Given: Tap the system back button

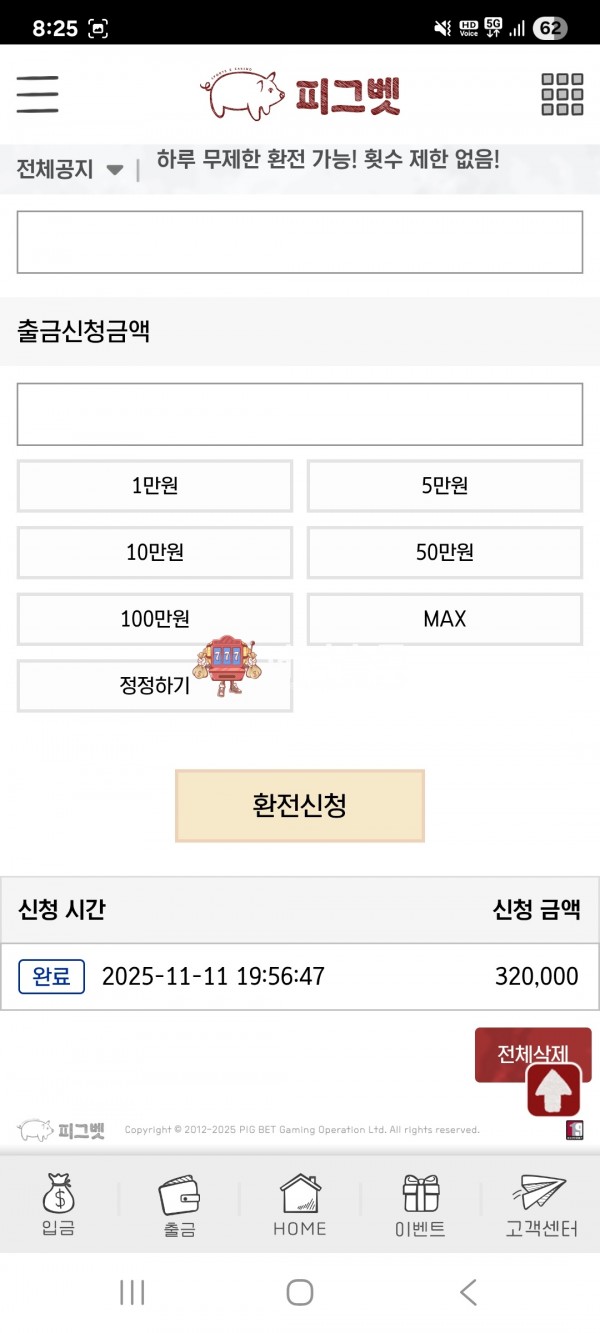Looking at the screenshot, I should 468,1292.
